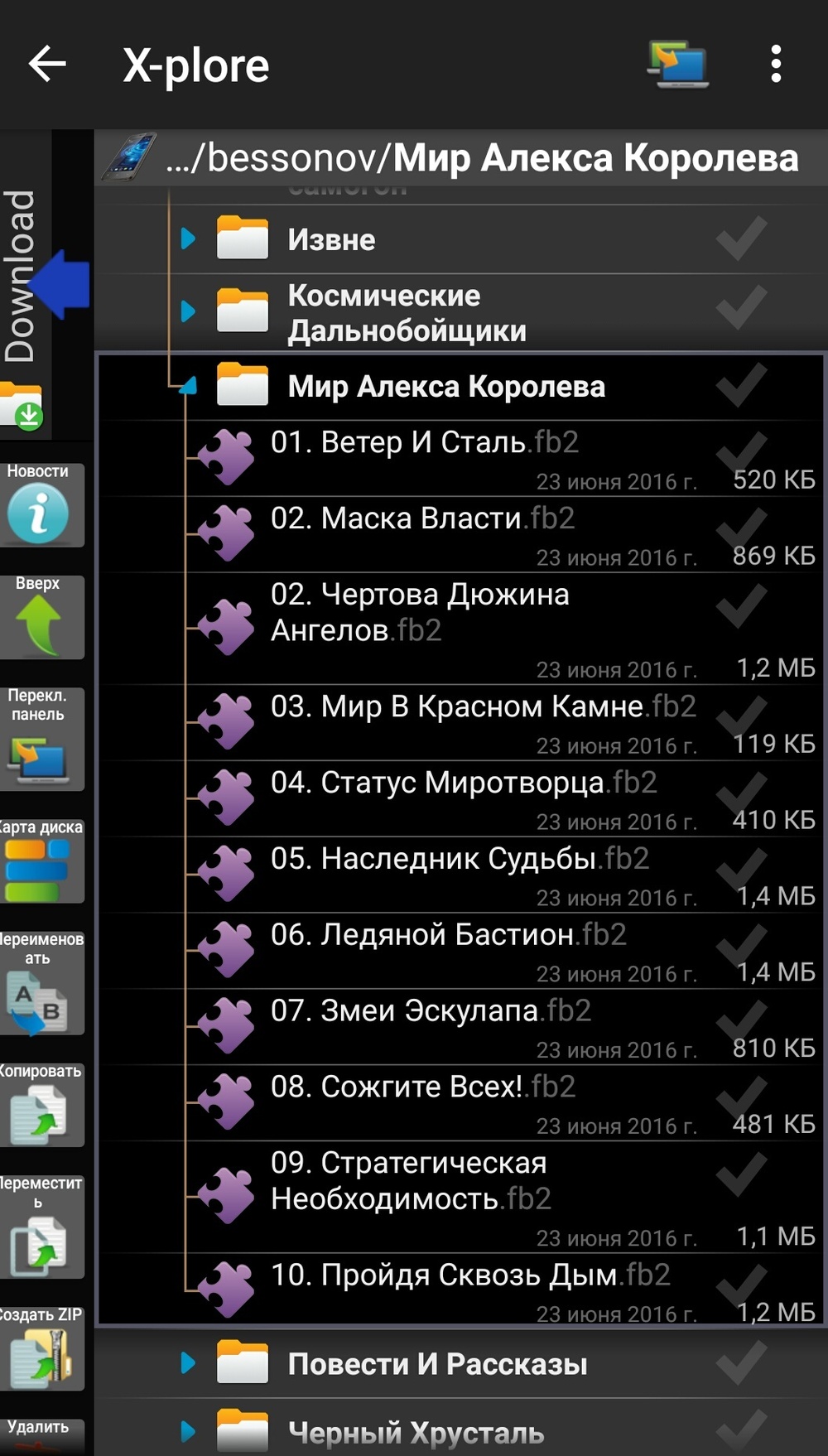Viewport: 828px width, 1456px height.
Task: Tap the pane switch icon in app bar
Action: point(677,65)
